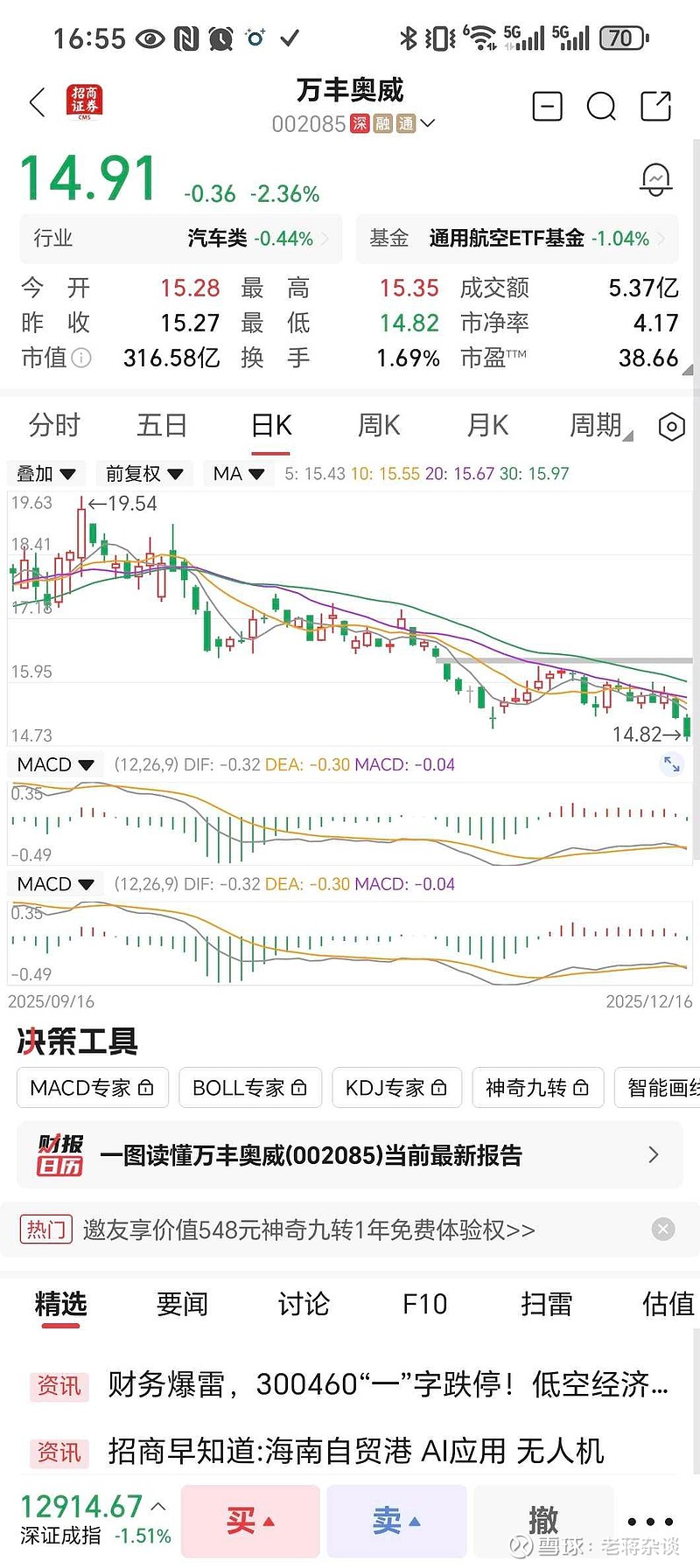Viewport: 700px width, 1568px height.
Task: Expand the 周期 period dropdown
Action: tap(598, 426)
